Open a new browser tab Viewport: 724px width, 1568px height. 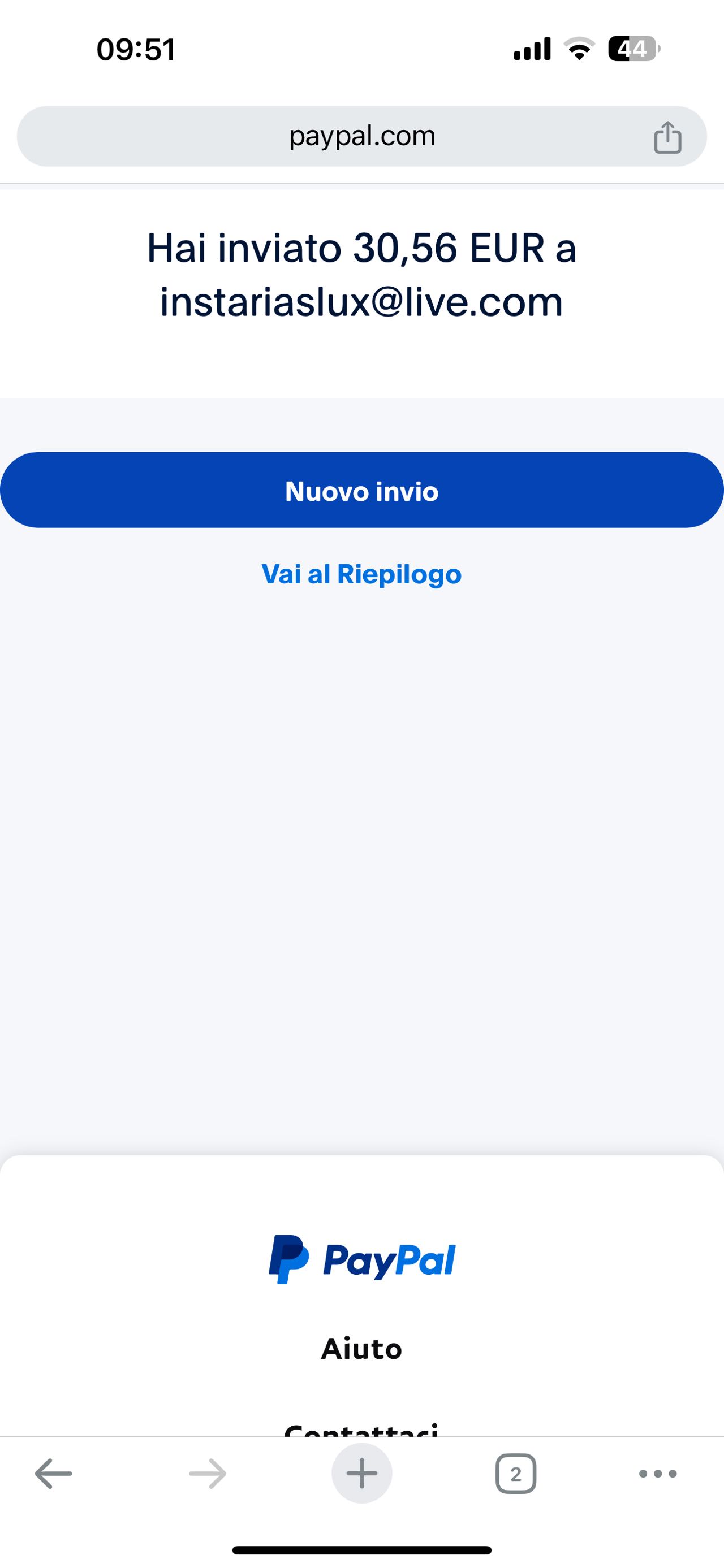tap(361, 1474)
